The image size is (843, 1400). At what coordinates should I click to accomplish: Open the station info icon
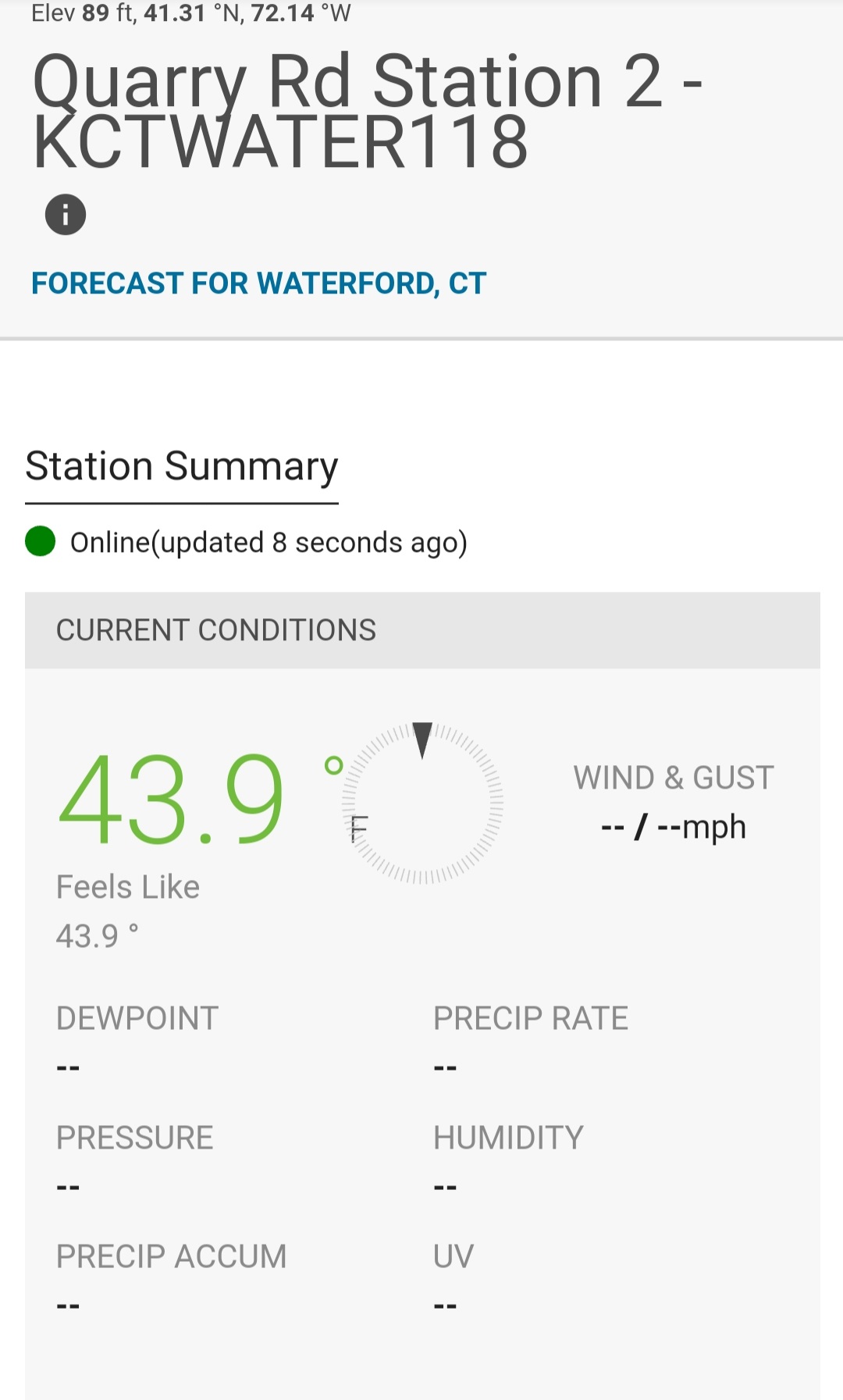pos(66,215)
